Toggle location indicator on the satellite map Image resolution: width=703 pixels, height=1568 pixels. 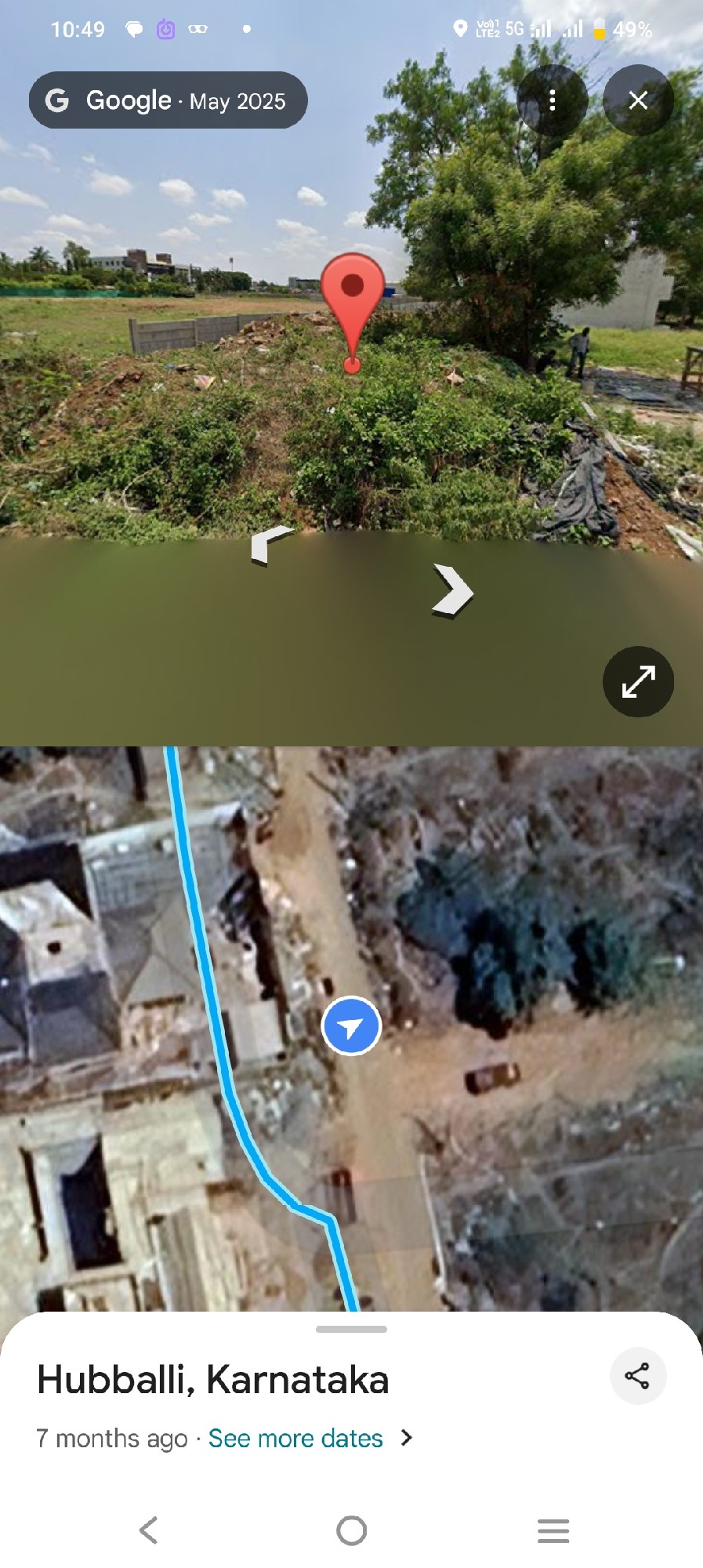point(350,1025)
